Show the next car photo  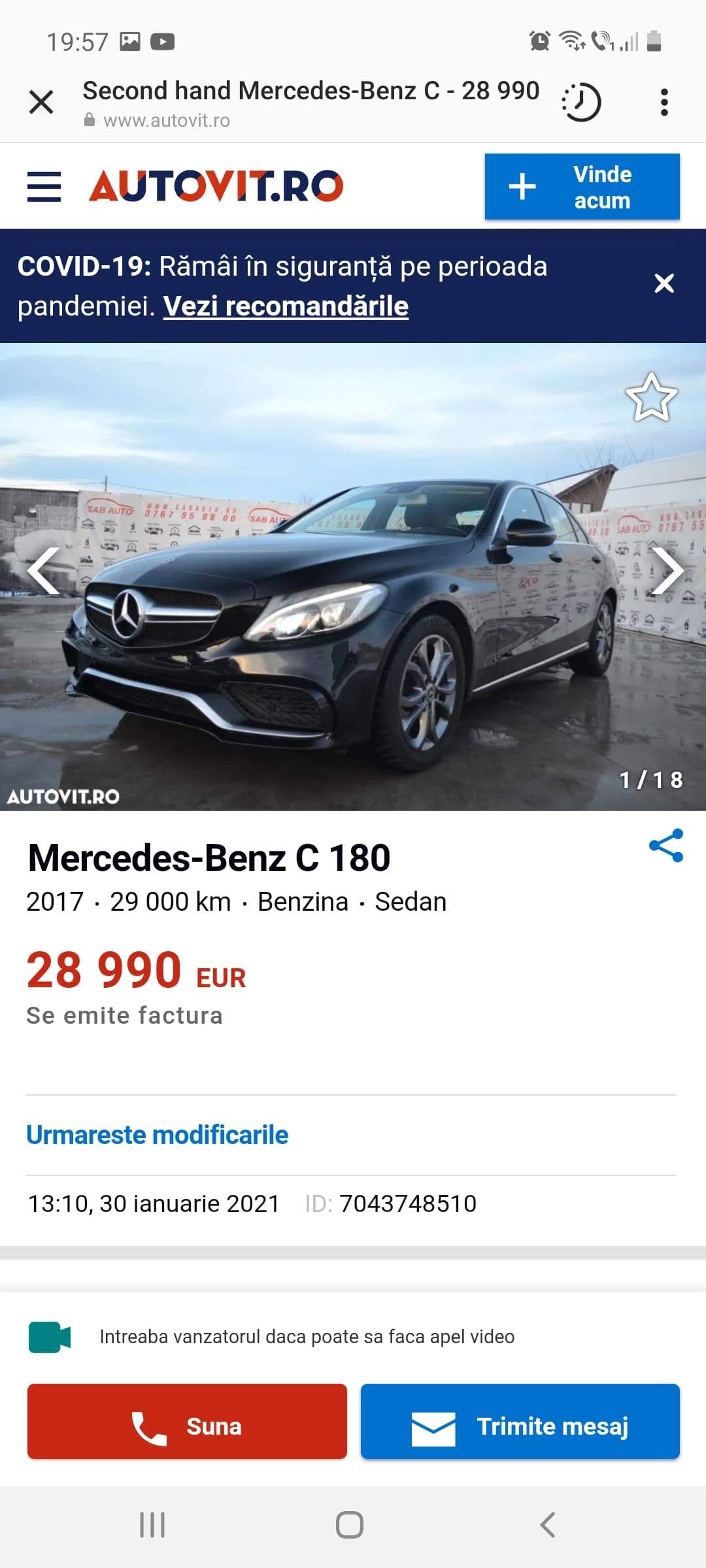tap(667, 571)
